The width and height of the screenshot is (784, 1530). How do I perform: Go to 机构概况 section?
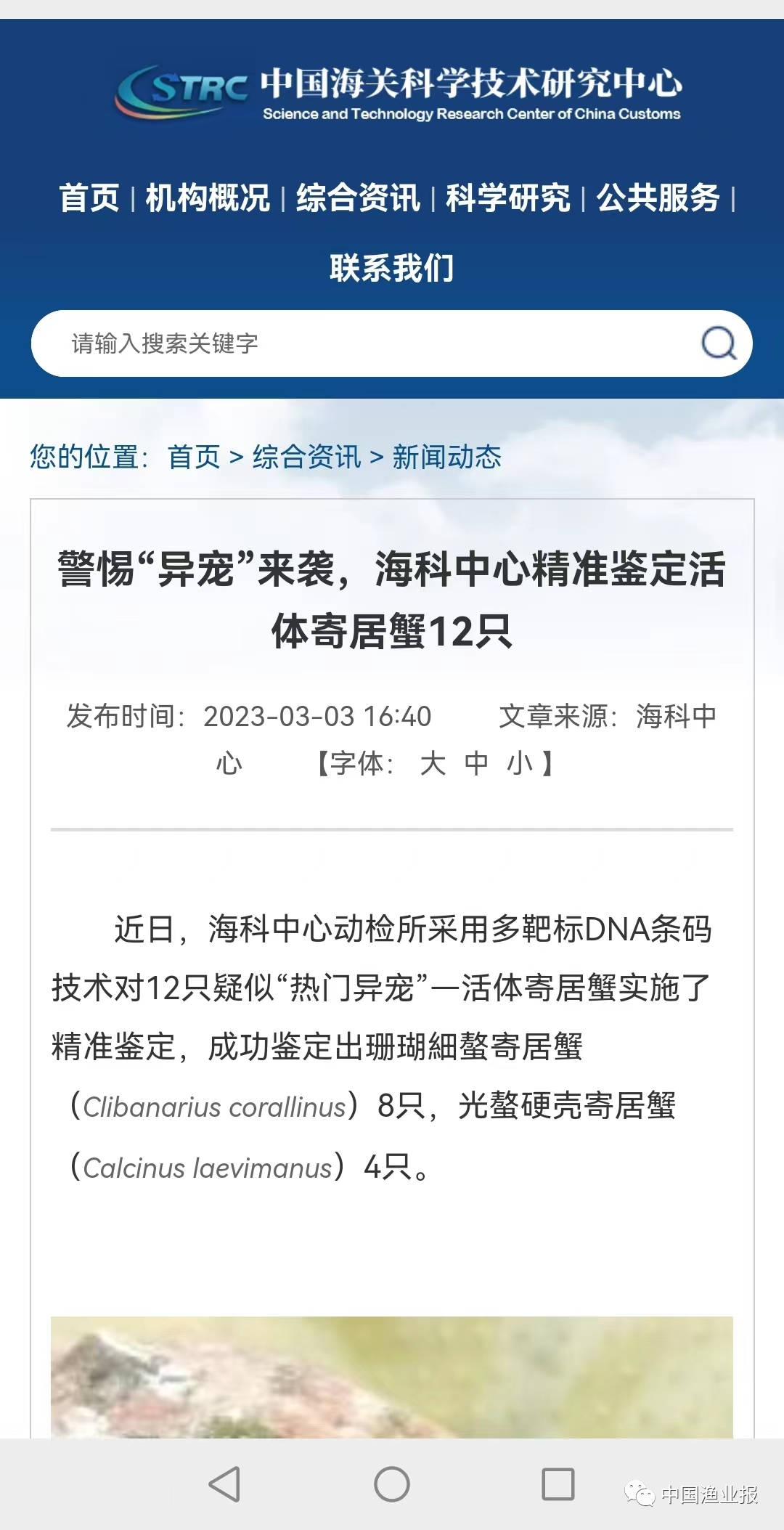[208, 198]
